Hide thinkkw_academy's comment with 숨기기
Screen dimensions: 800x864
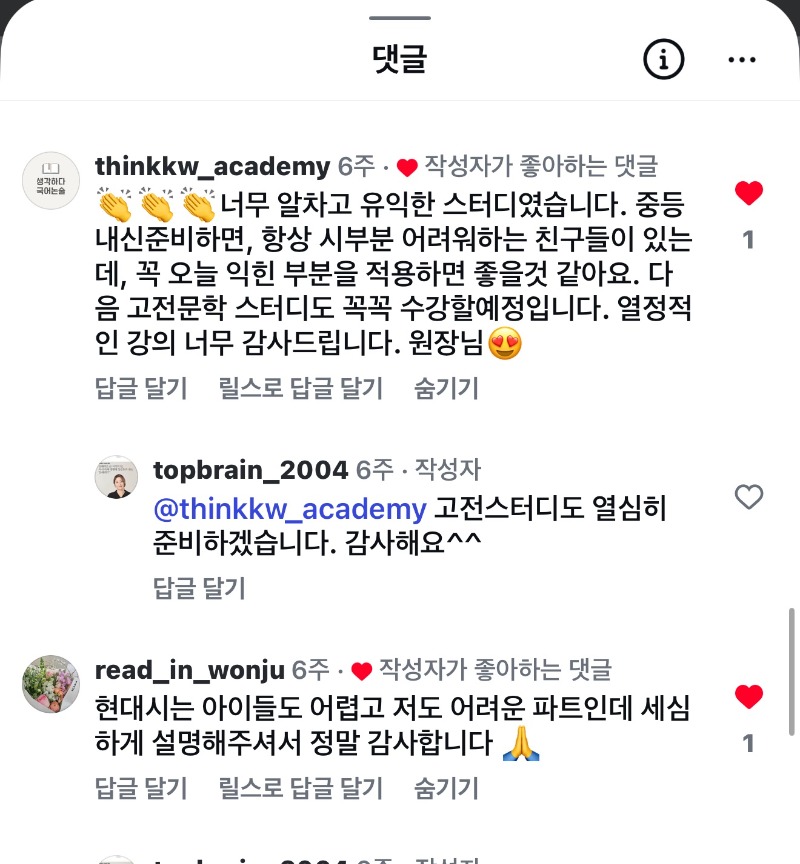[446, 388]
